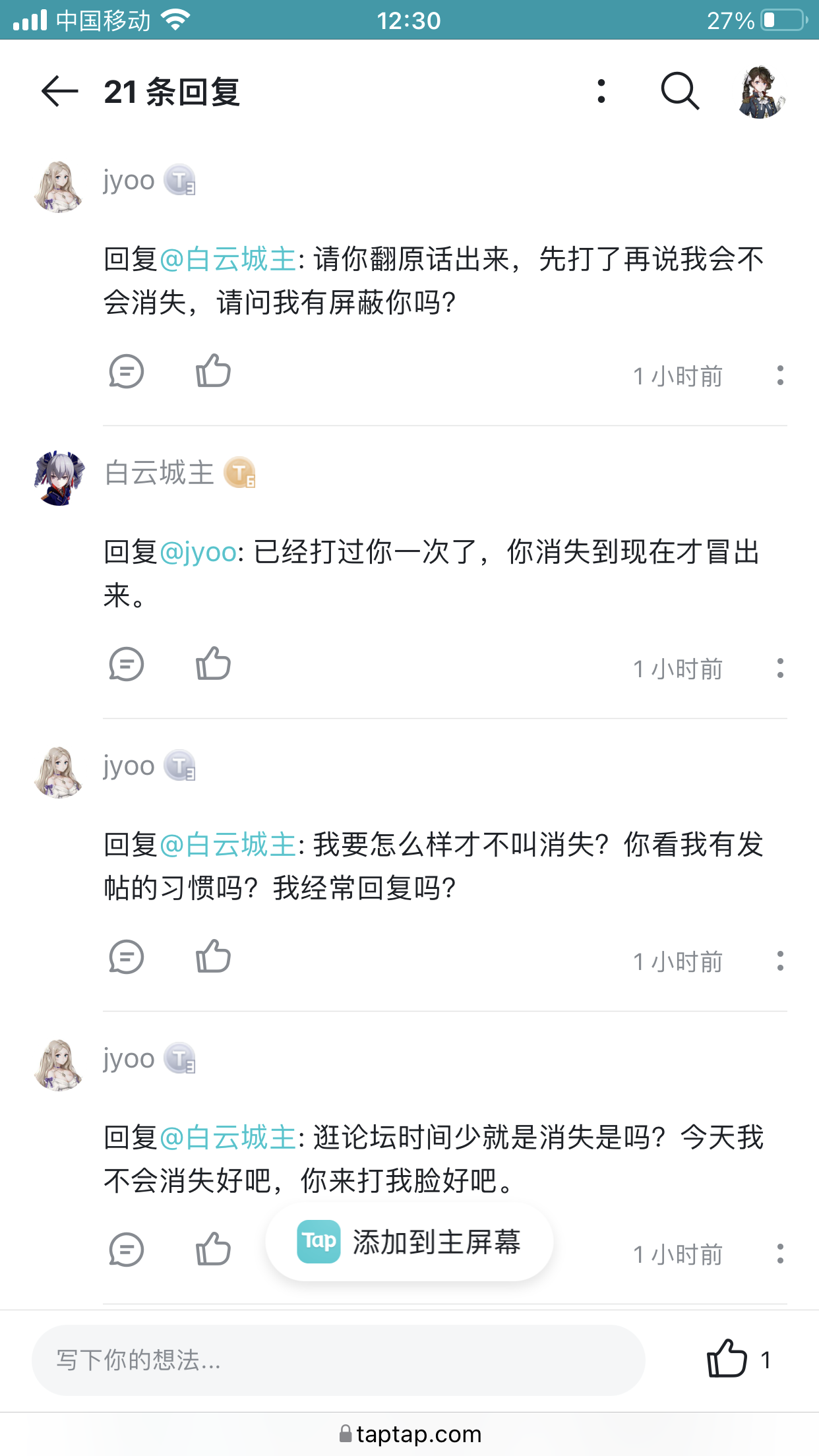Screen dimensions: 819x1456
Task: Open the @白云城主 mention link
Action: 228,260
